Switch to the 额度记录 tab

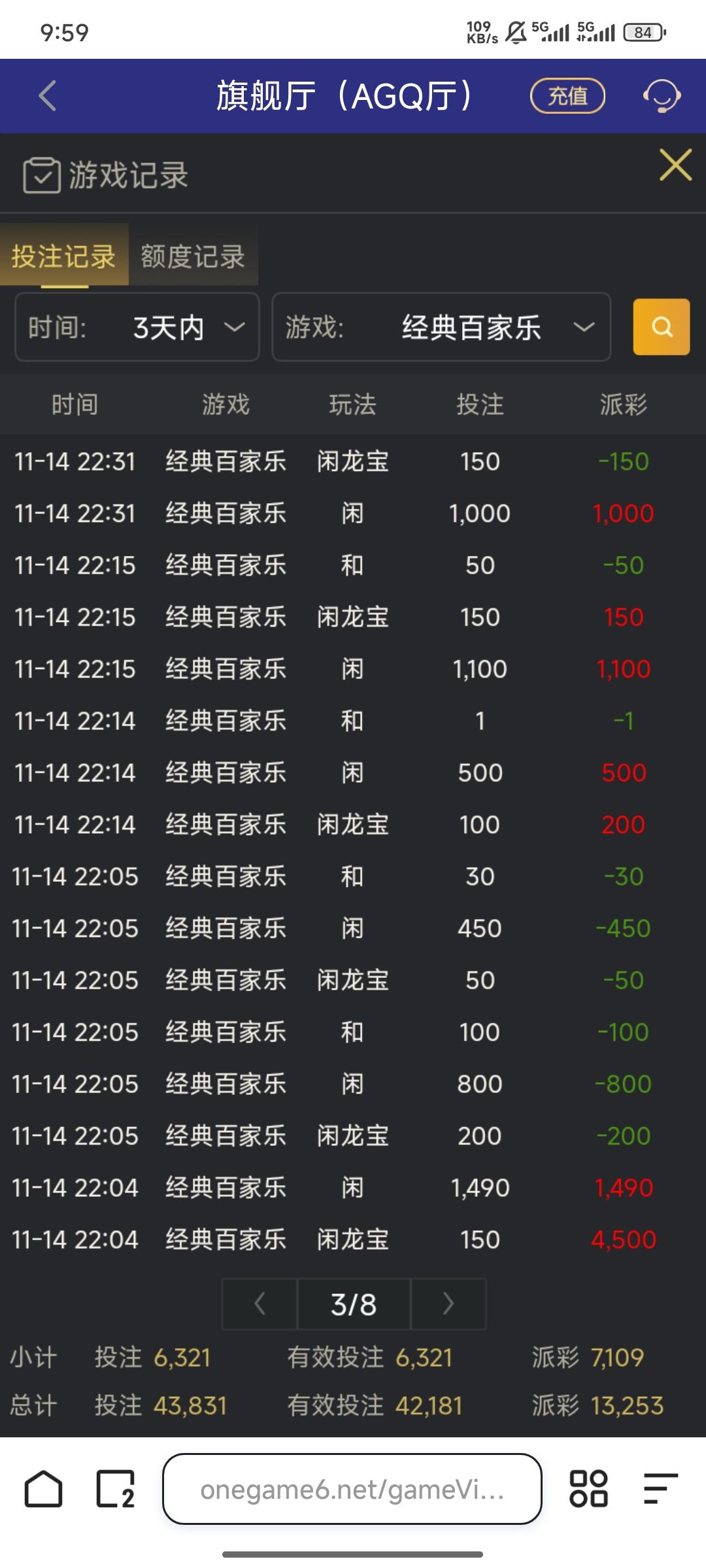(193, 256)
